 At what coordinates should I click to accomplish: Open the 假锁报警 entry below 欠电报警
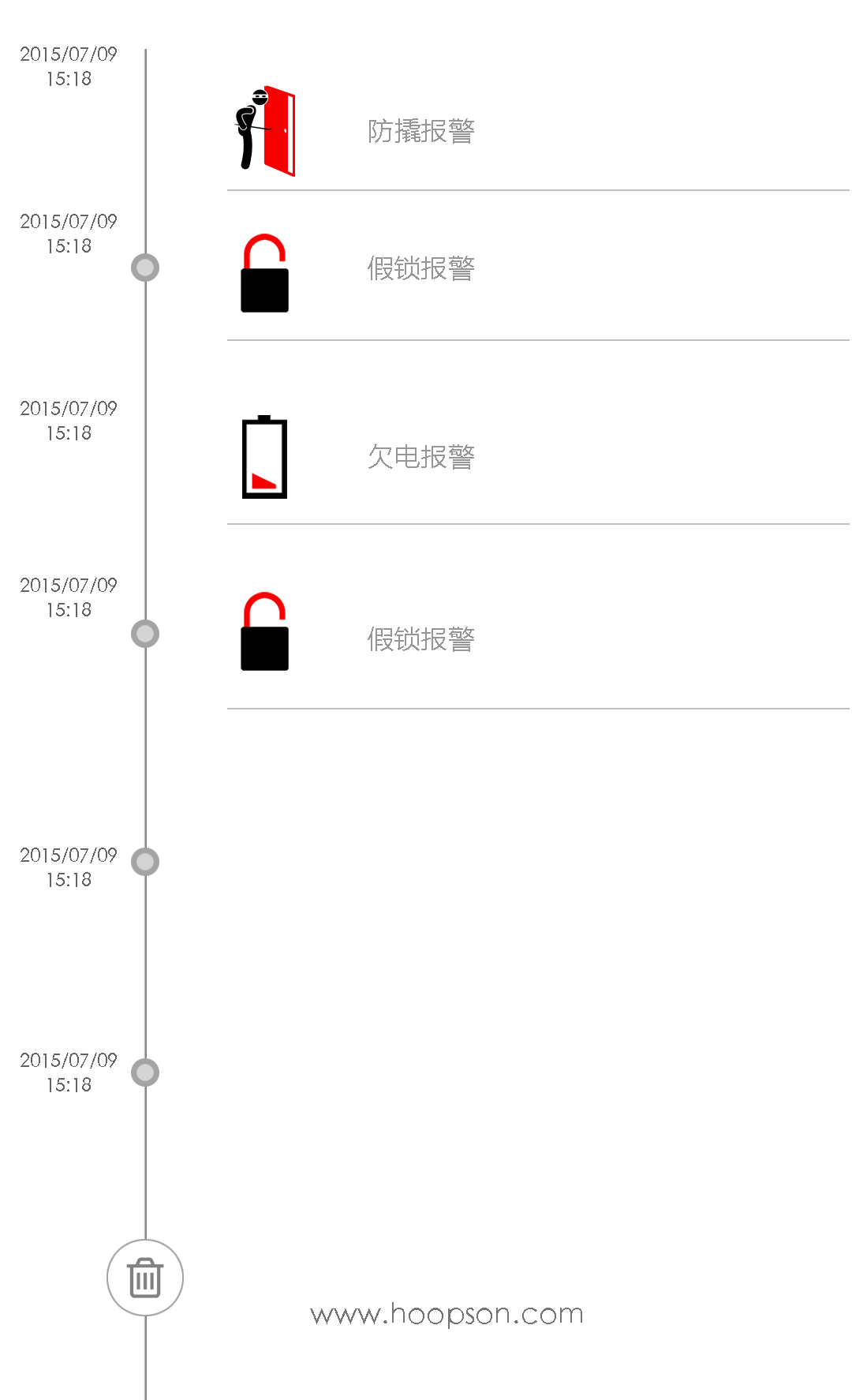(x=420, y=638)
